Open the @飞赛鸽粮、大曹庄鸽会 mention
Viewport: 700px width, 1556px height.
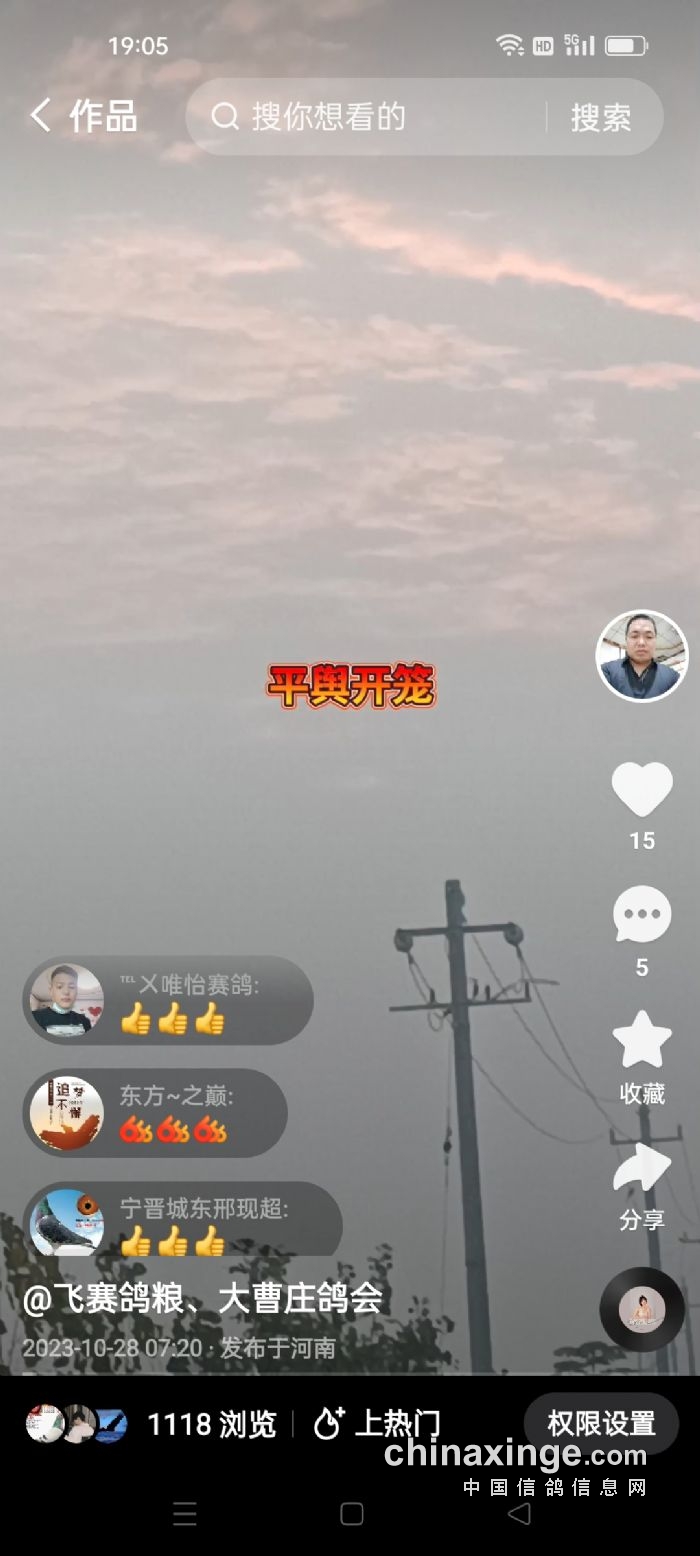(x=203, y=1298)
